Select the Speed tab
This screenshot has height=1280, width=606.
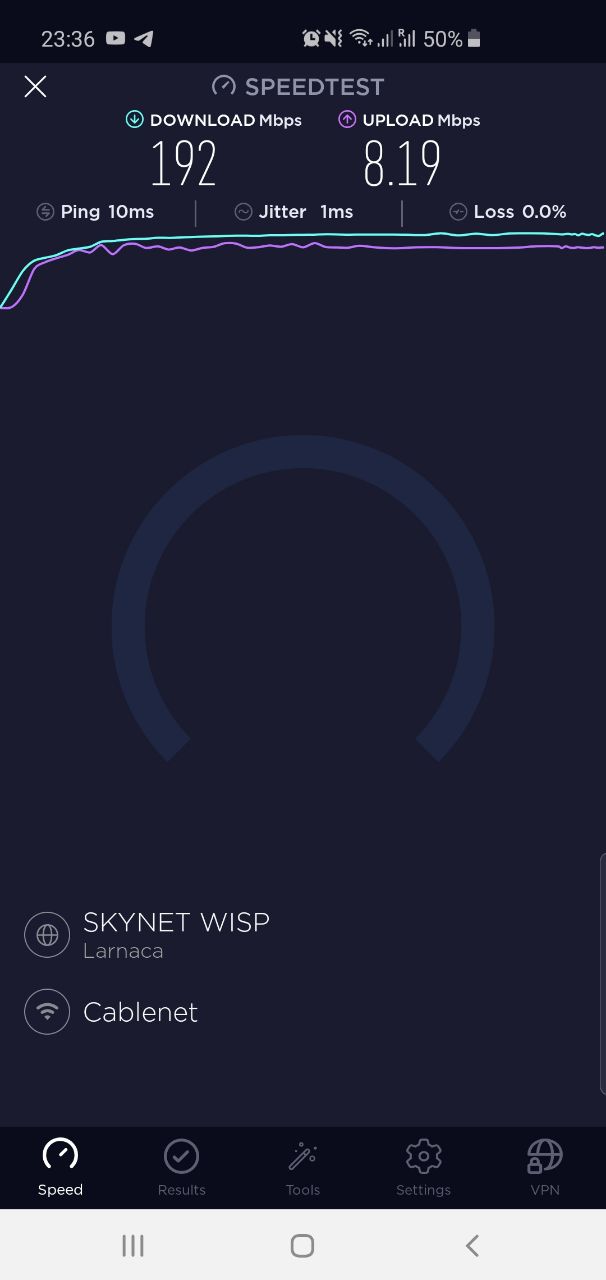coord(60,1167)
